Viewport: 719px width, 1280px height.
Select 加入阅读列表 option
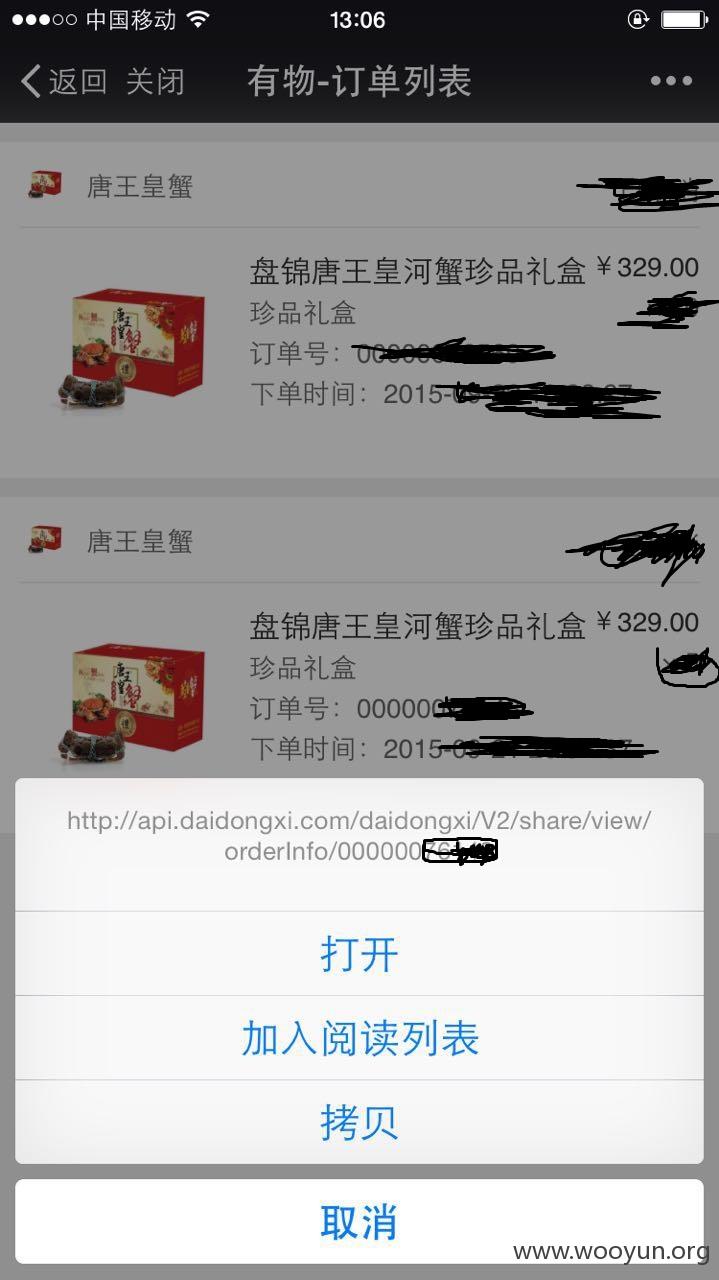click(359, 1038)
